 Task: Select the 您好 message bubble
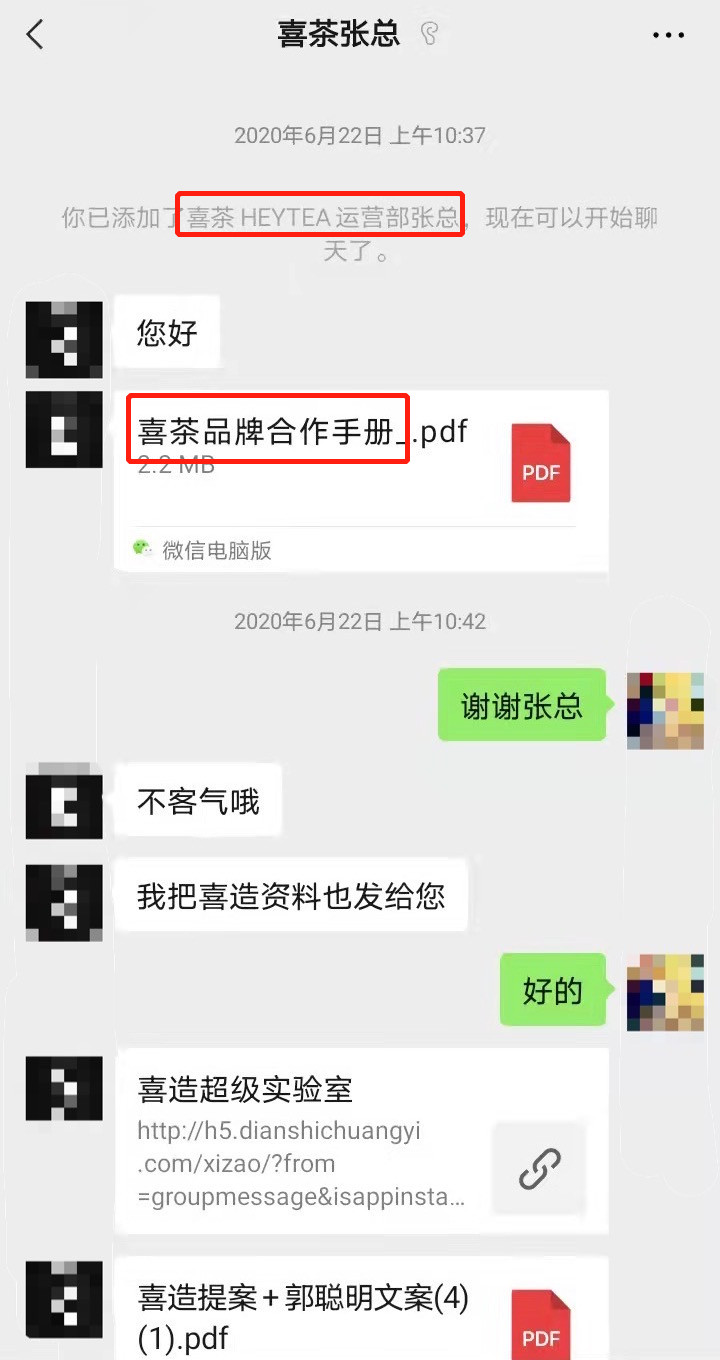[166, 333]
